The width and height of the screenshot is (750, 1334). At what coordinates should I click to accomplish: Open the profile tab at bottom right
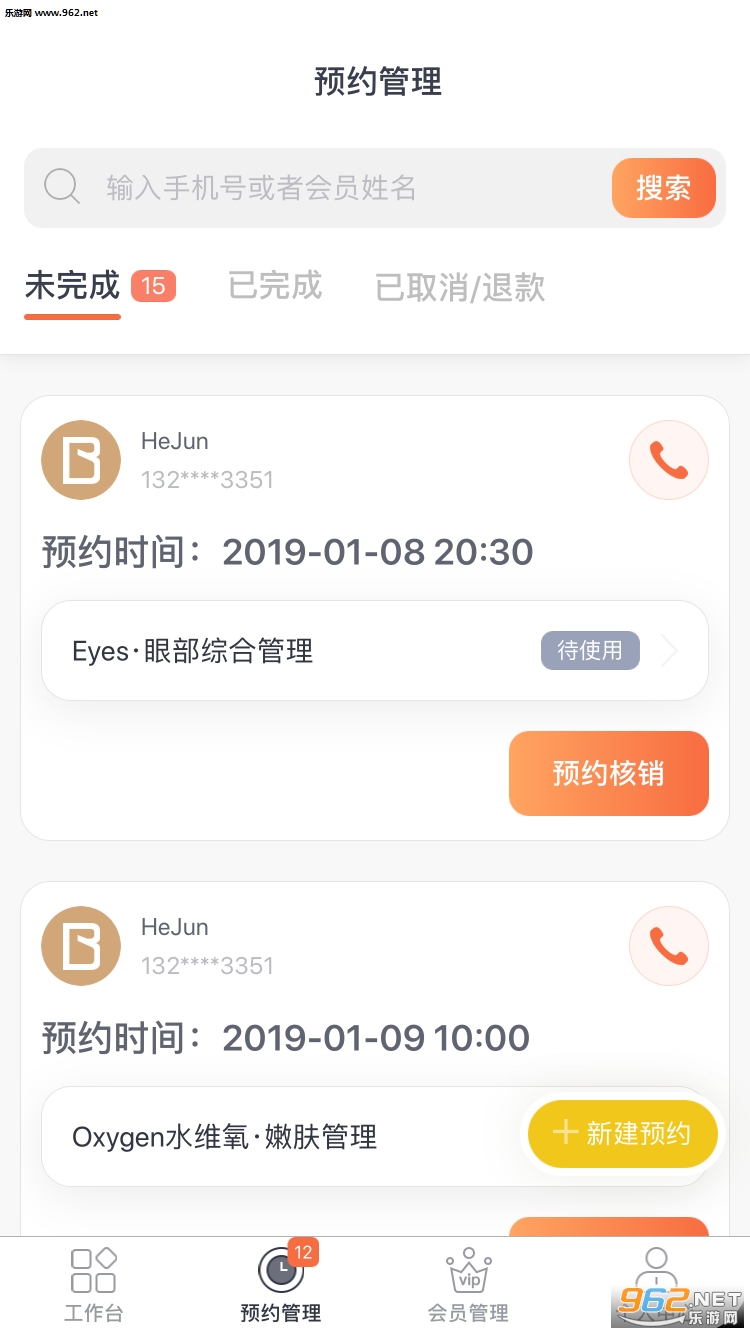[x=656, y=1285]
